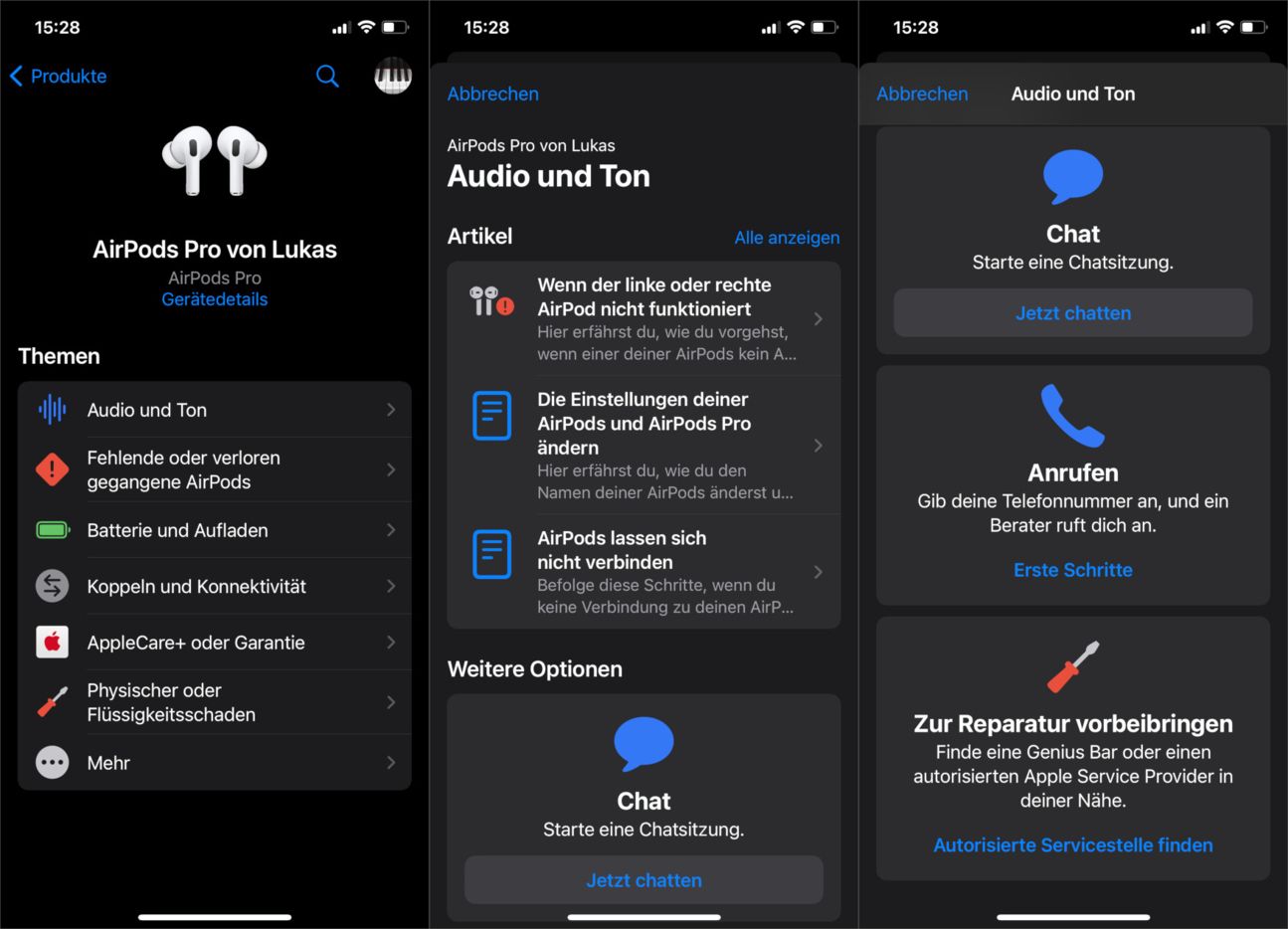
Task: Go back to Produkte
Action: tap(59, 76)
